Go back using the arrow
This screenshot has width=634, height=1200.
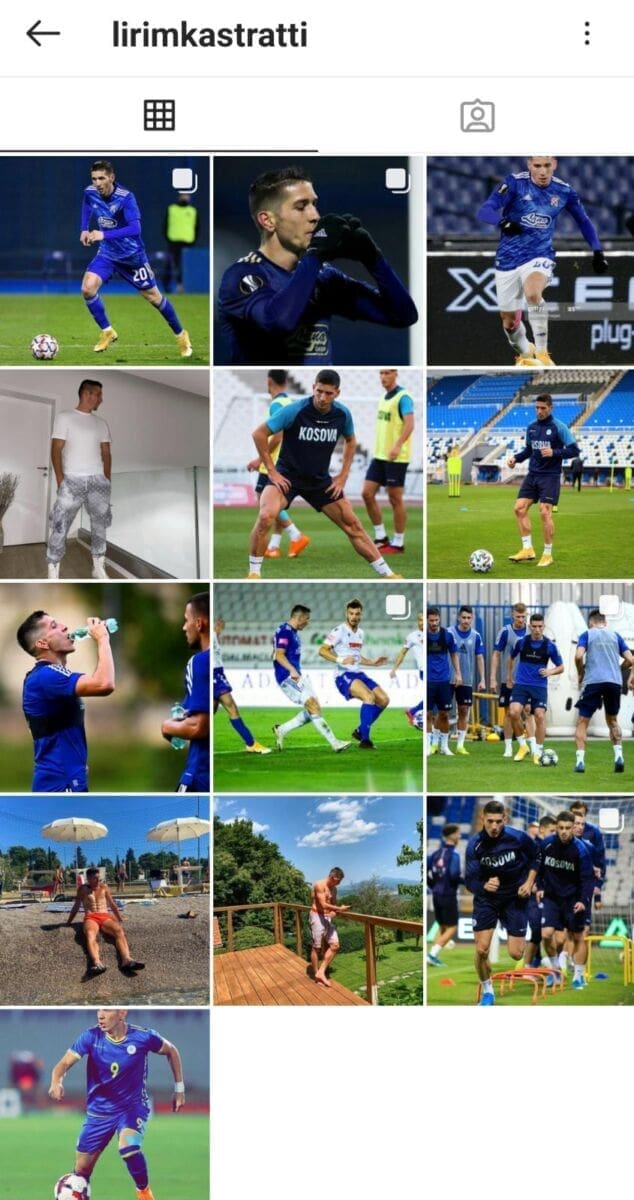click(43, 34)
